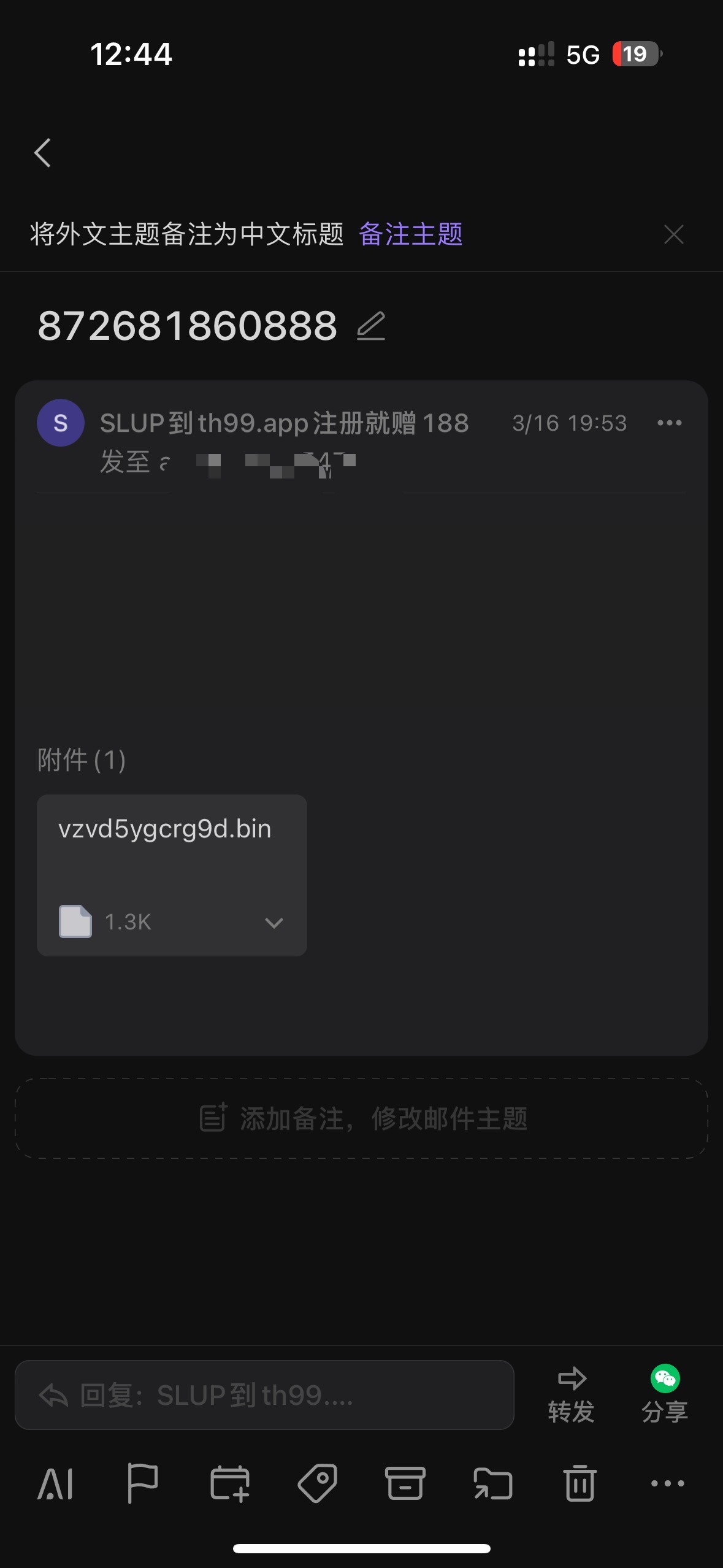Expand the attachment options chevron
This screenshot has height=1568, width=723.
tap(274, 922)
